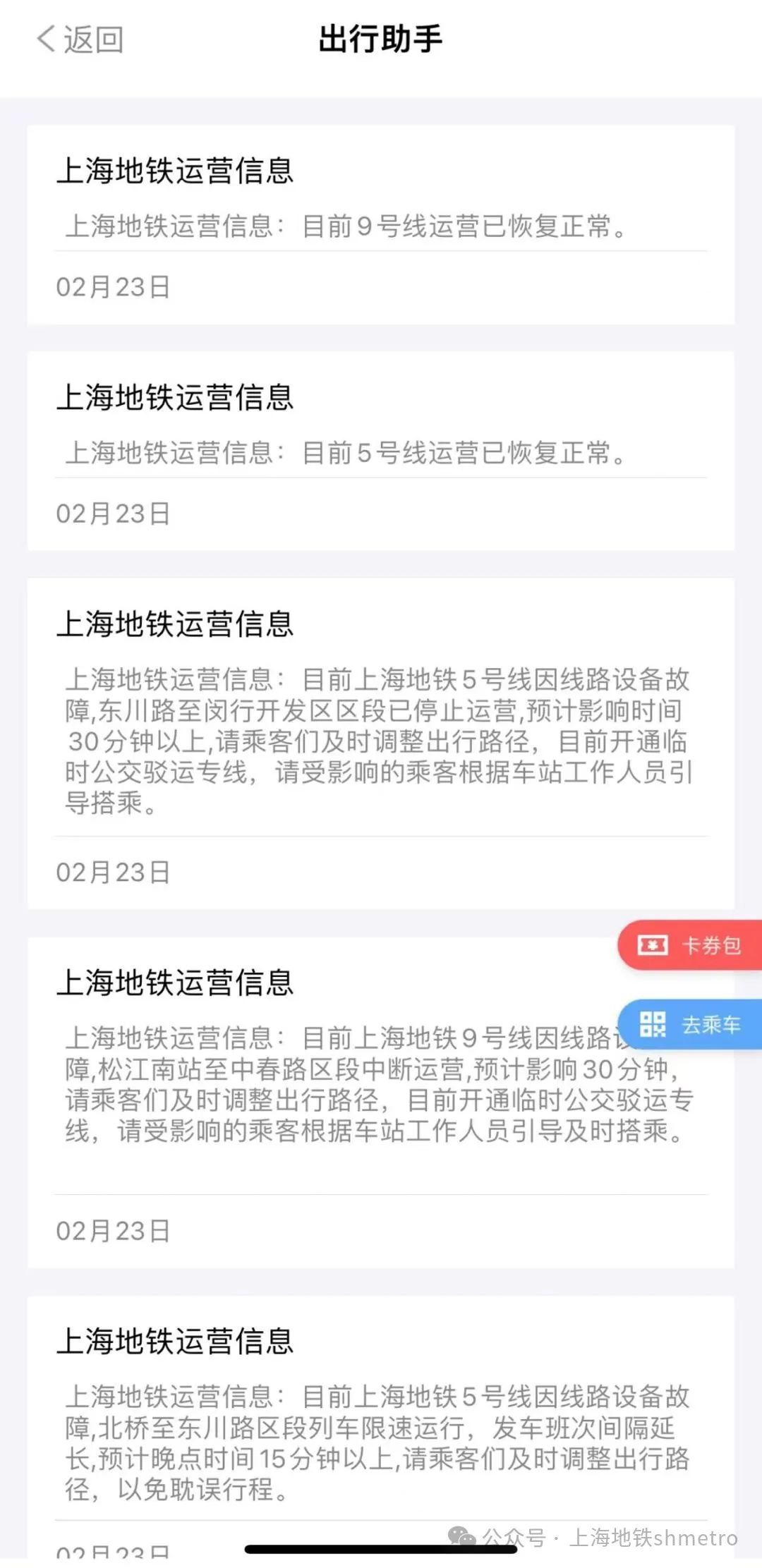Go back using the 返回 button
This screenshot has height=1568, width=762.
(80, 39)
